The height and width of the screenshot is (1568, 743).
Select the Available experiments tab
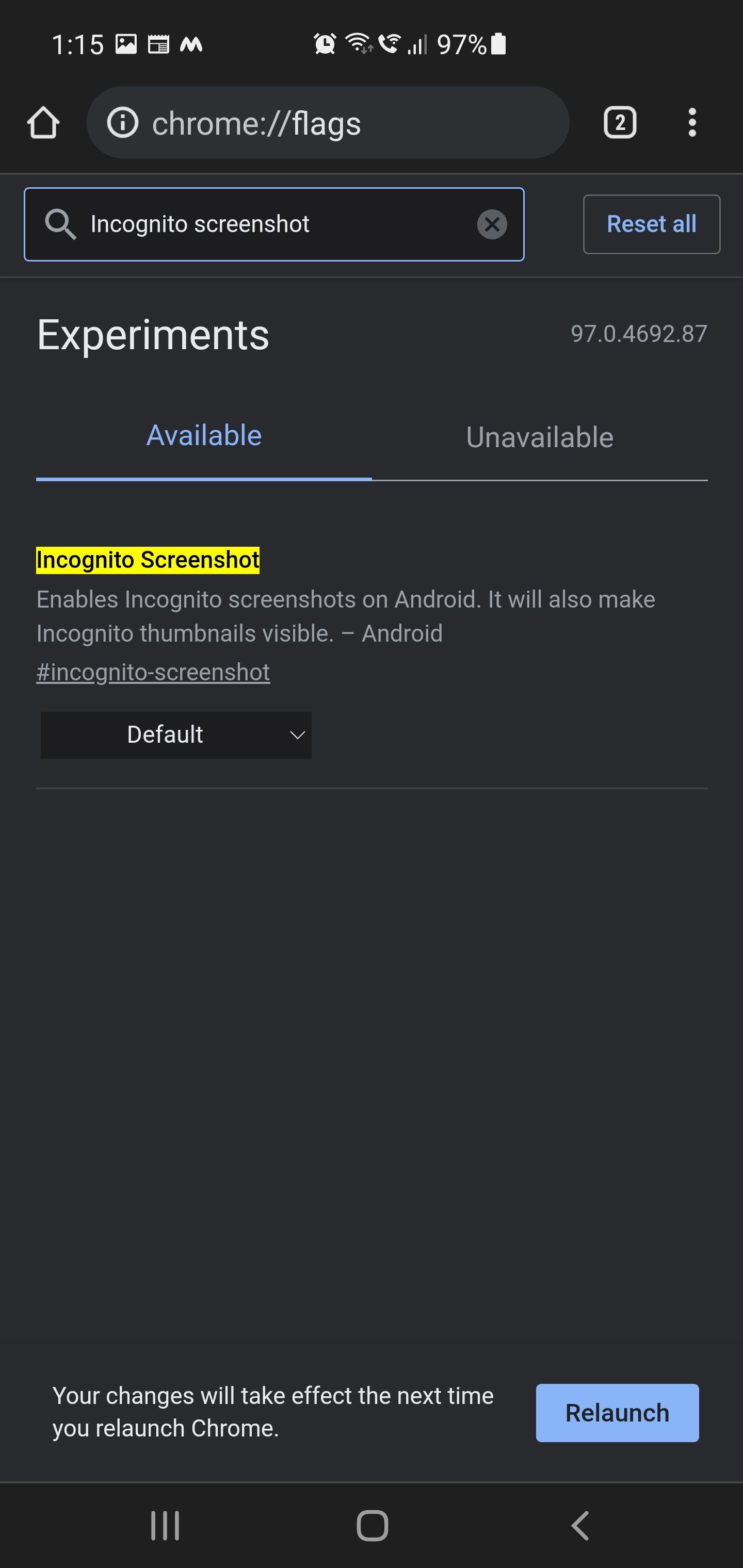click(203, 435)
